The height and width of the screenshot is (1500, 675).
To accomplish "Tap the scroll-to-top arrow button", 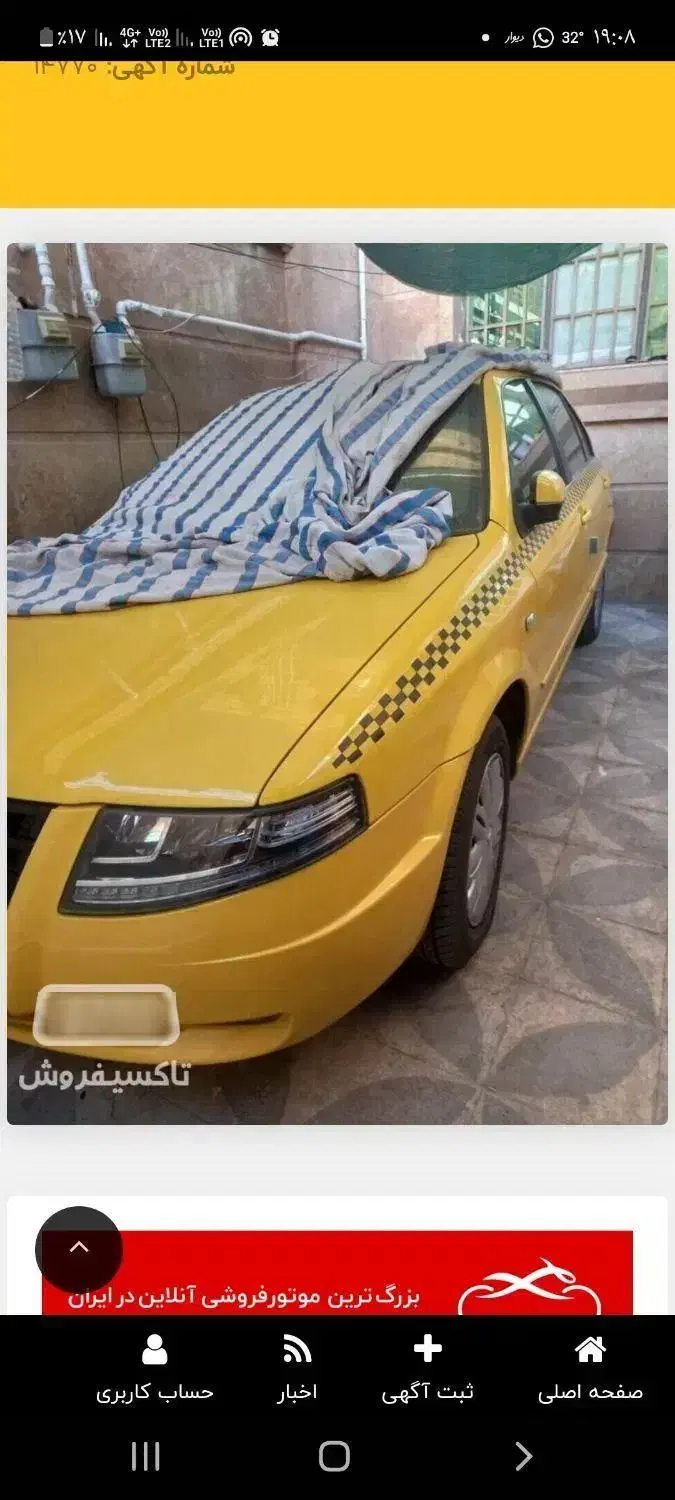I will pos(79,1249).
